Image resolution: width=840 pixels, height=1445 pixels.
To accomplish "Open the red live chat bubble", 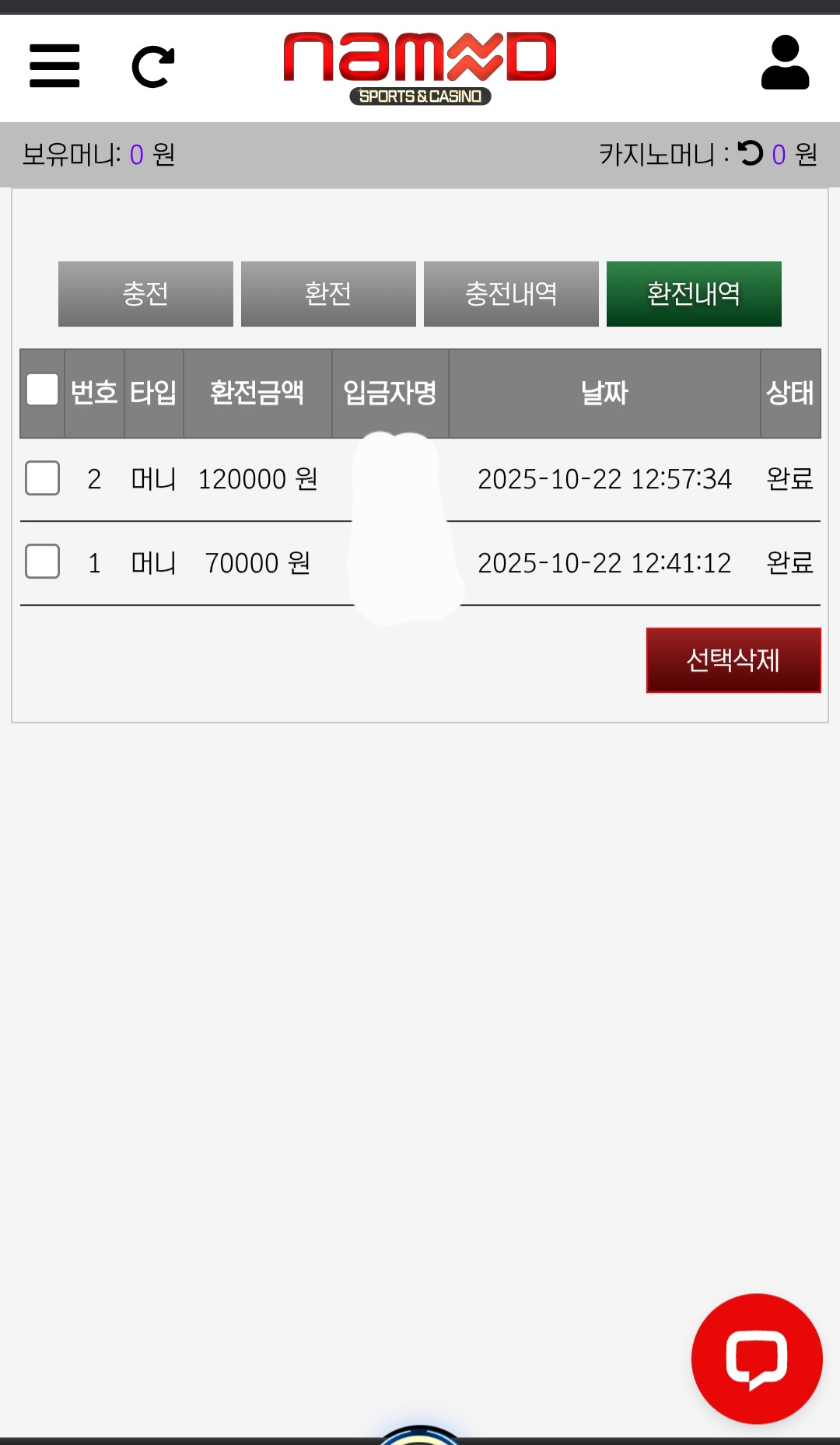I will pyautogui.click(x=756, y=1359).
